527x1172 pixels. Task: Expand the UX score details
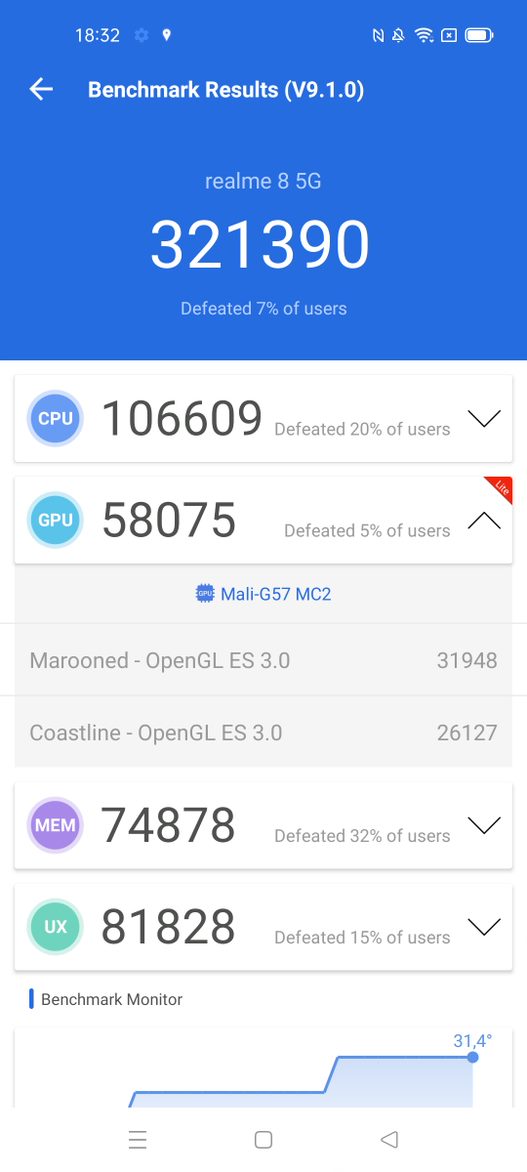pos(484,927)
